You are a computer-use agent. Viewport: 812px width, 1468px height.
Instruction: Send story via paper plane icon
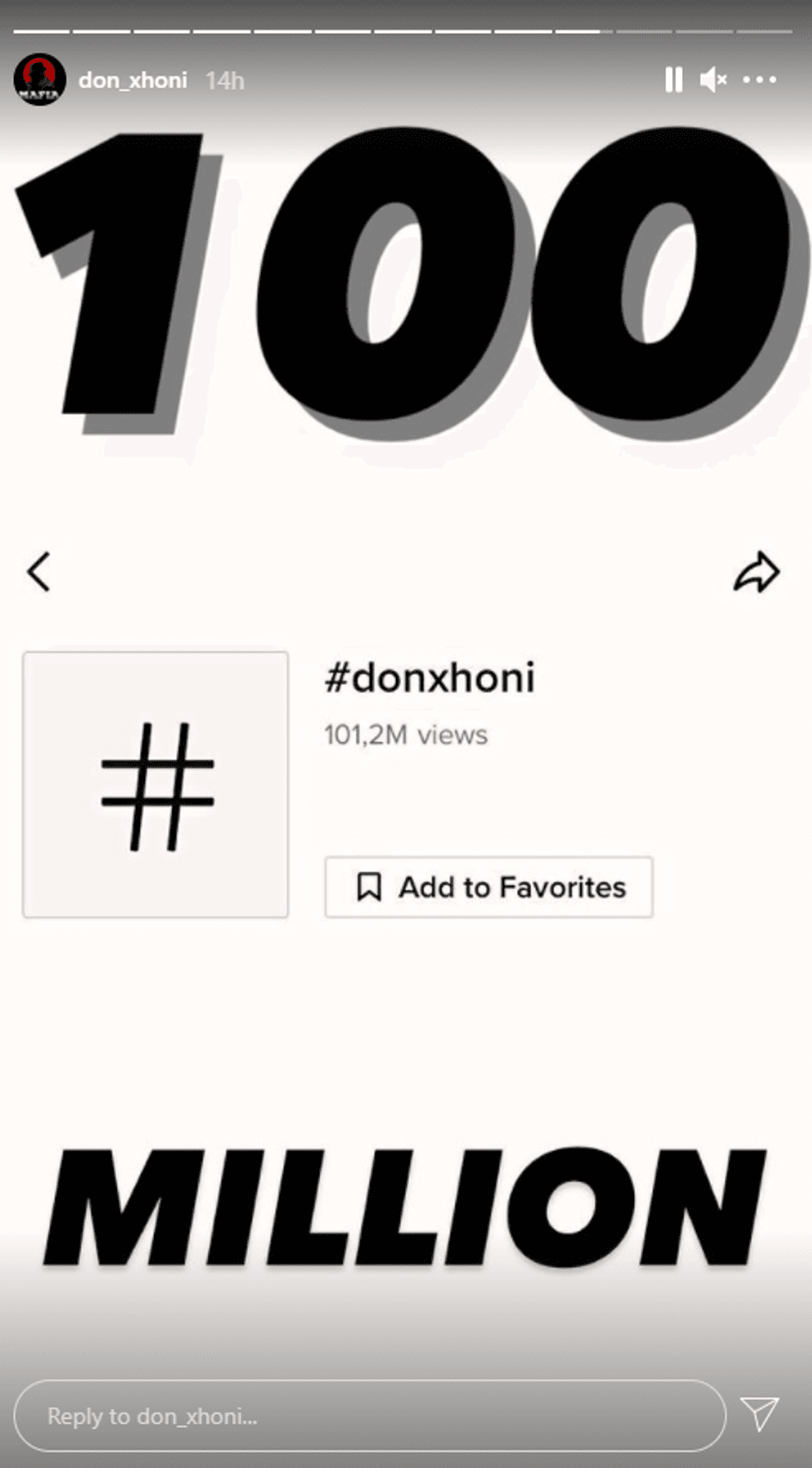click(759, 1414)
